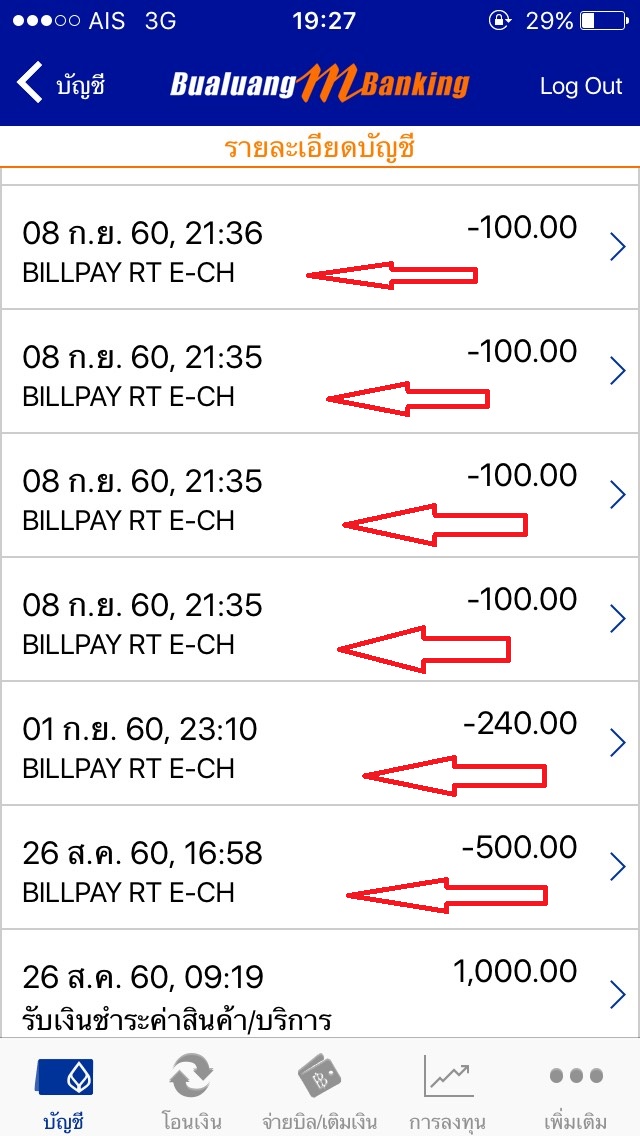View details of the -240.00 BILLPAY transaction

320,743
